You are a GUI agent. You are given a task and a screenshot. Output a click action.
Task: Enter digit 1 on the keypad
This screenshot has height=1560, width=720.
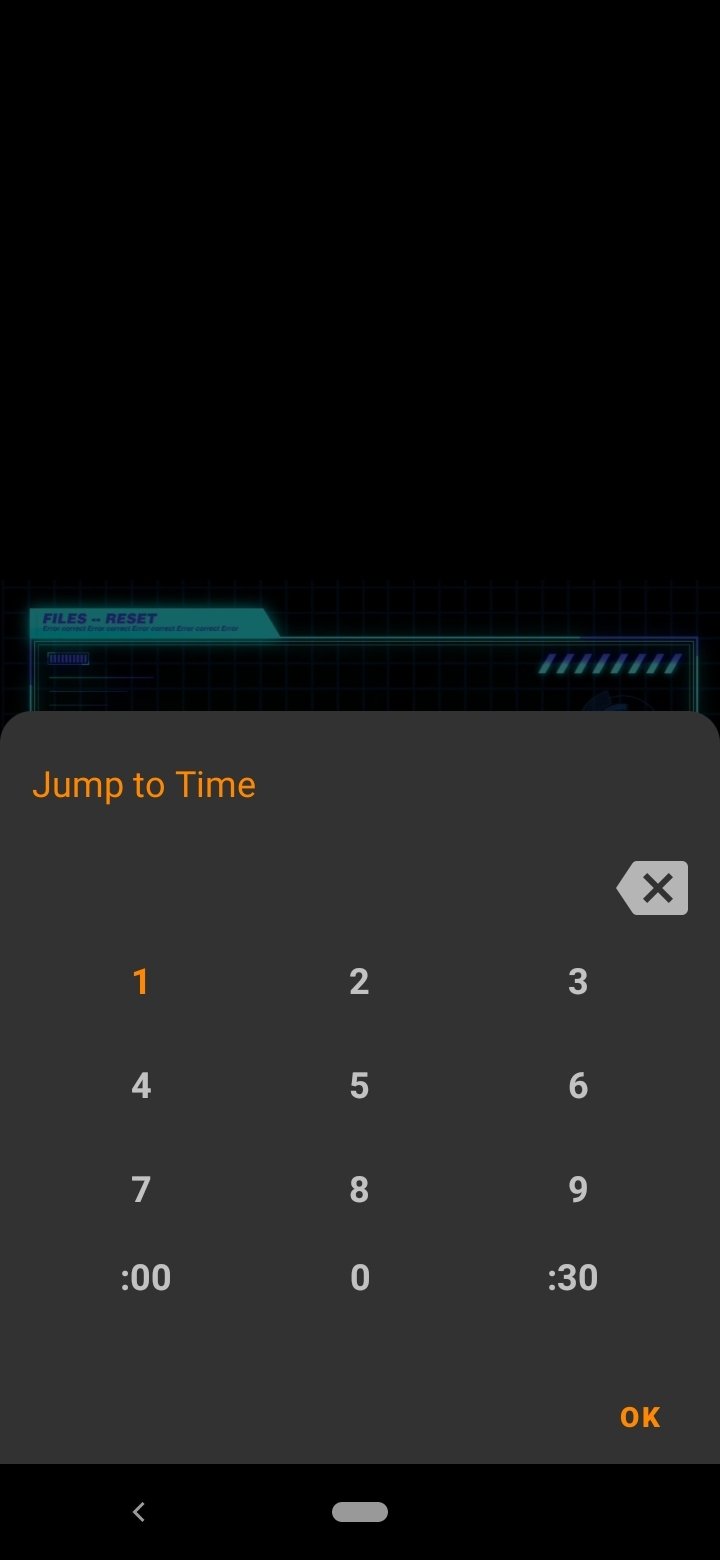point(141,981)
